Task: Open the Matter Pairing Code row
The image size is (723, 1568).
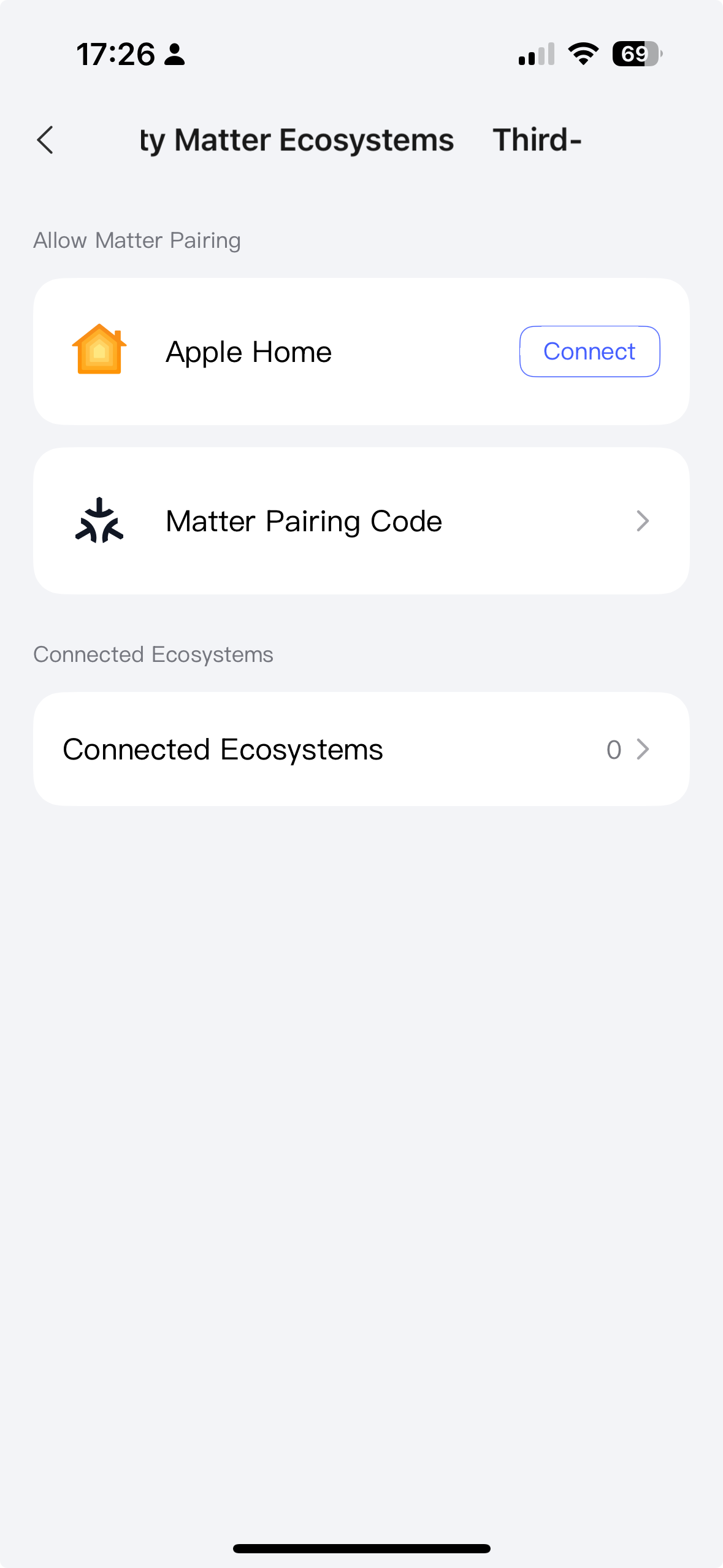Action: (x=361, y=521)
